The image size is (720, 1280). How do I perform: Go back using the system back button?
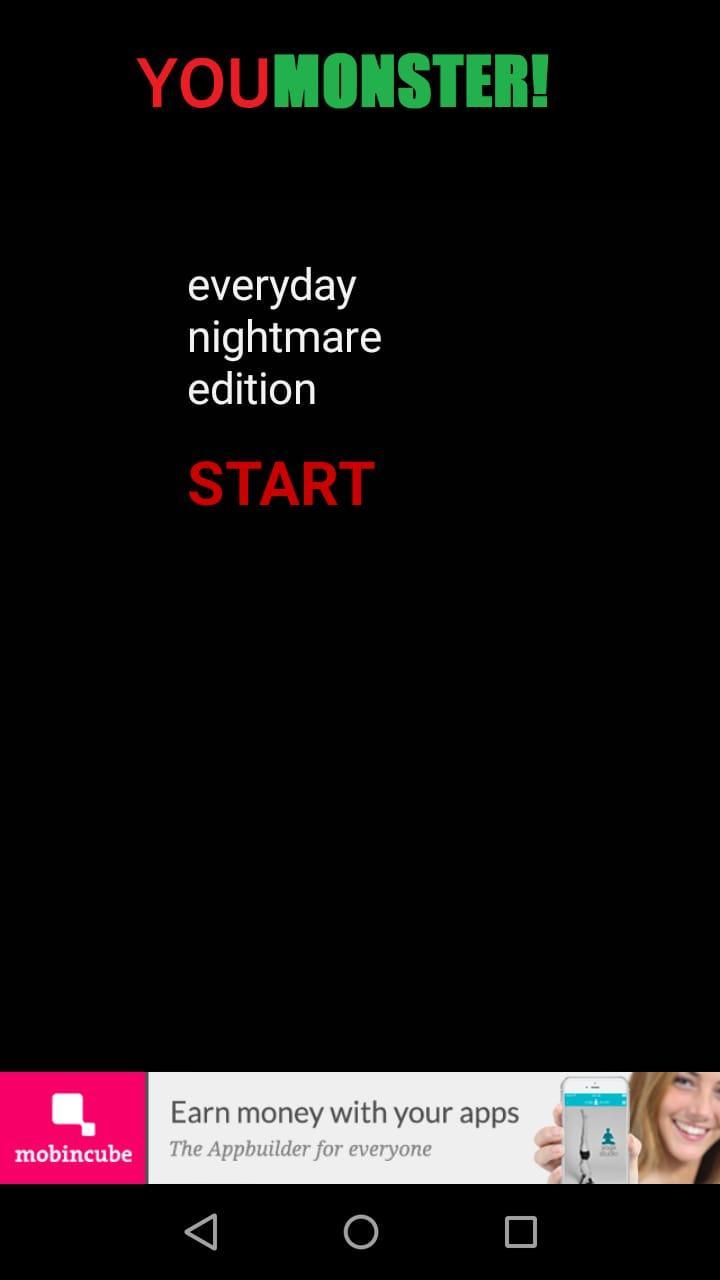point(201,1232)
